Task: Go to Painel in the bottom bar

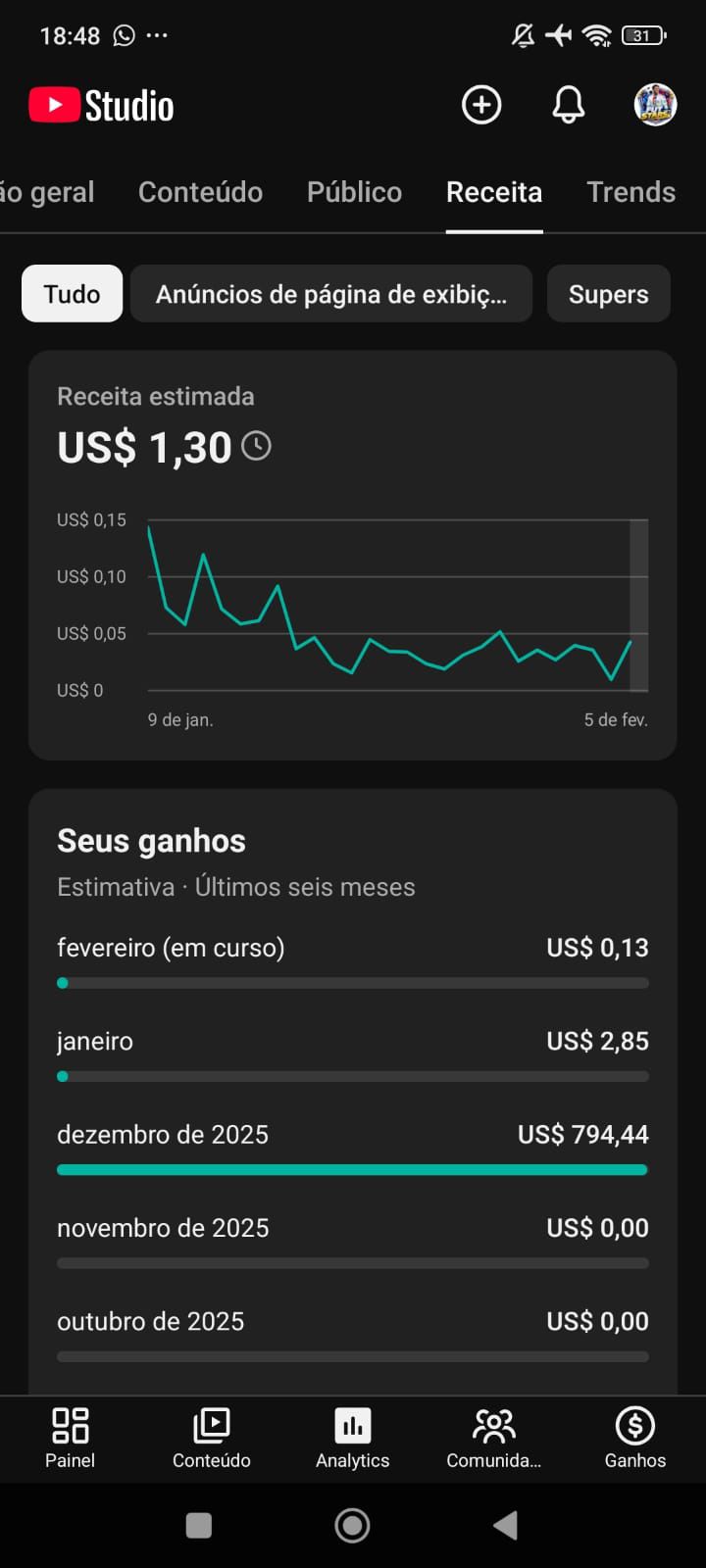Action: click(70, 1438)
